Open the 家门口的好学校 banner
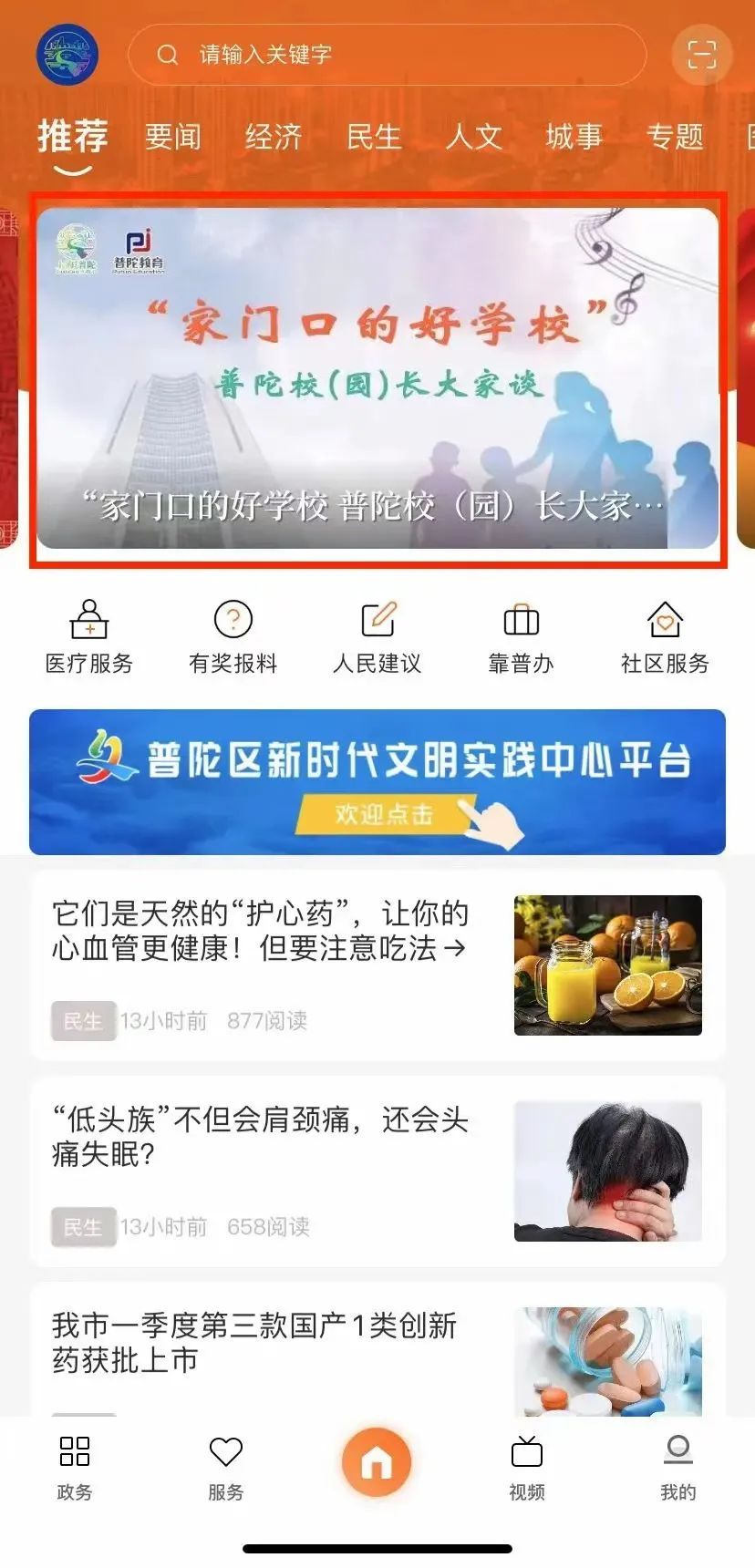 tap(377, 378)
